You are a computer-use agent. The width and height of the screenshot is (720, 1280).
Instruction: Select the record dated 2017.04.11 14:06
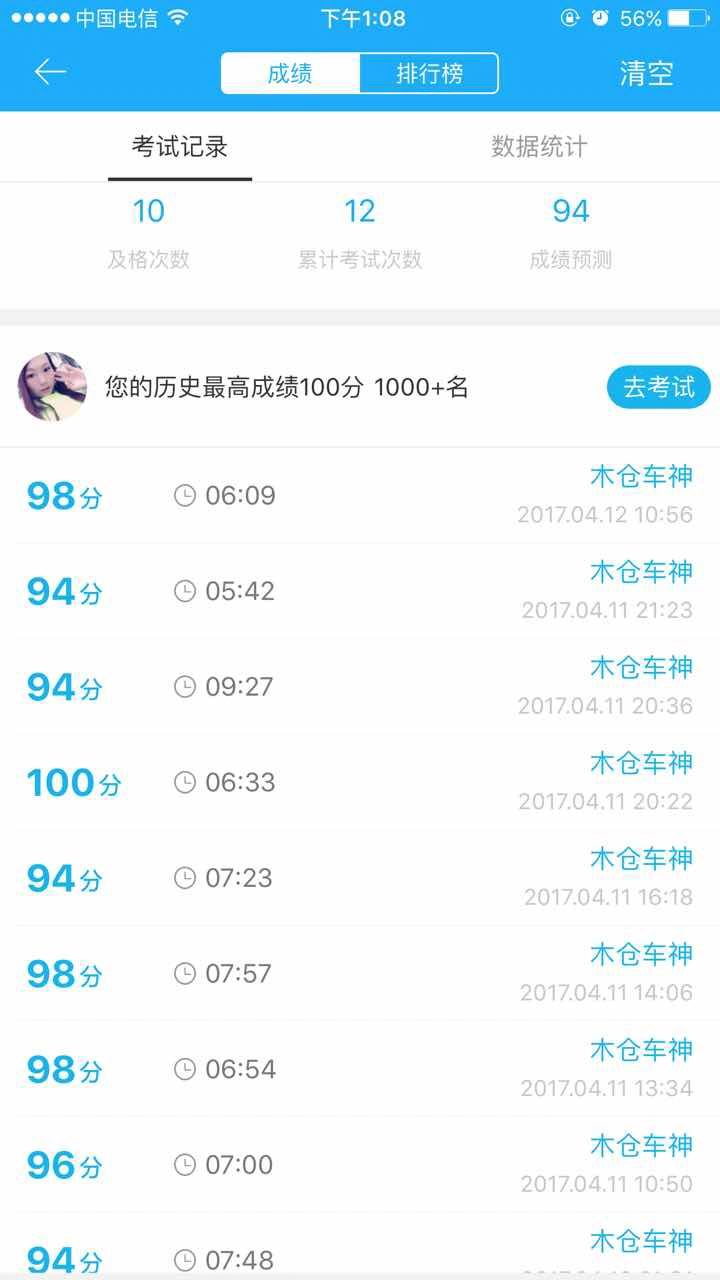pos(360,973)
